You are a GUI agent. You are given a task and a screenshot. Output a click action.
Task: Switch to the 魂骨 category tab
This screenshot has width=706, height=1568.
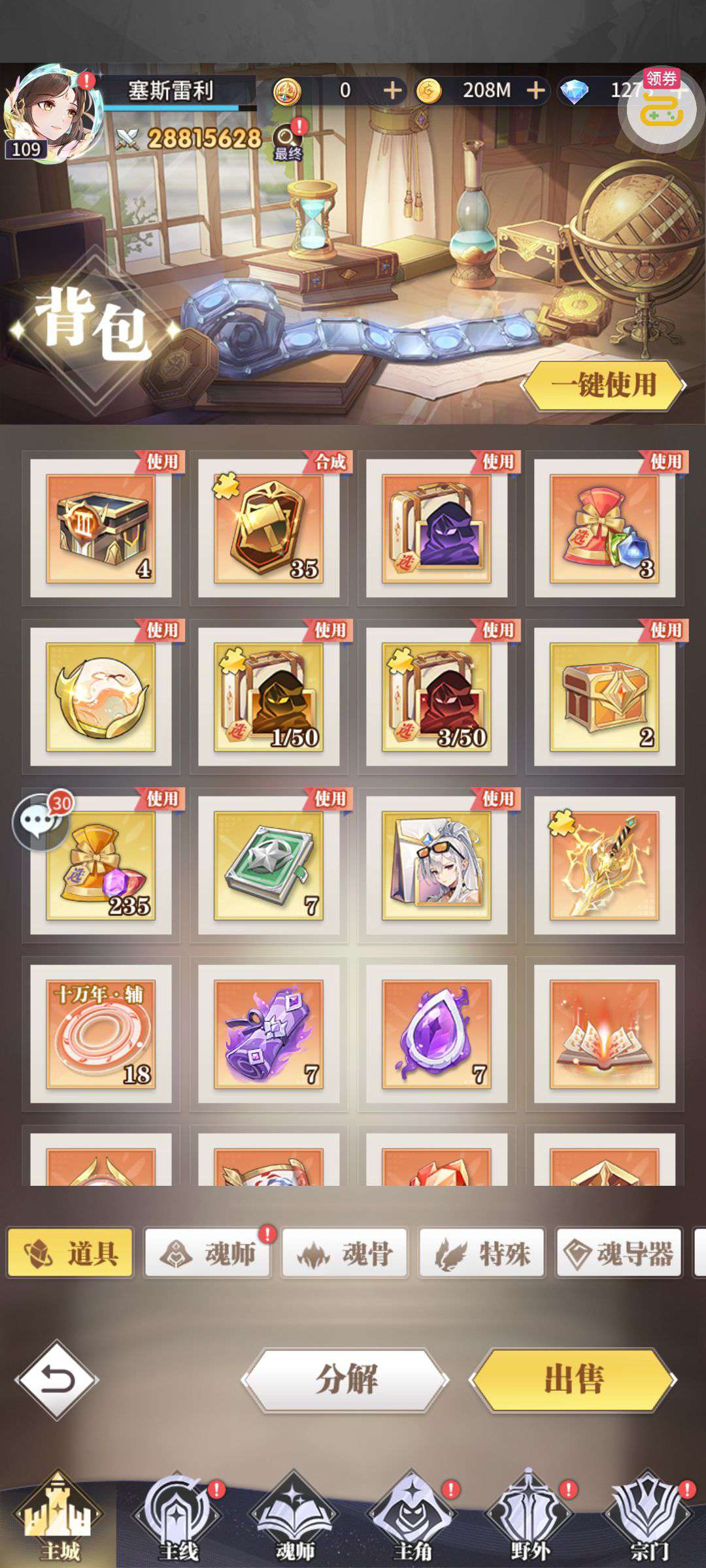(345, 1253)
